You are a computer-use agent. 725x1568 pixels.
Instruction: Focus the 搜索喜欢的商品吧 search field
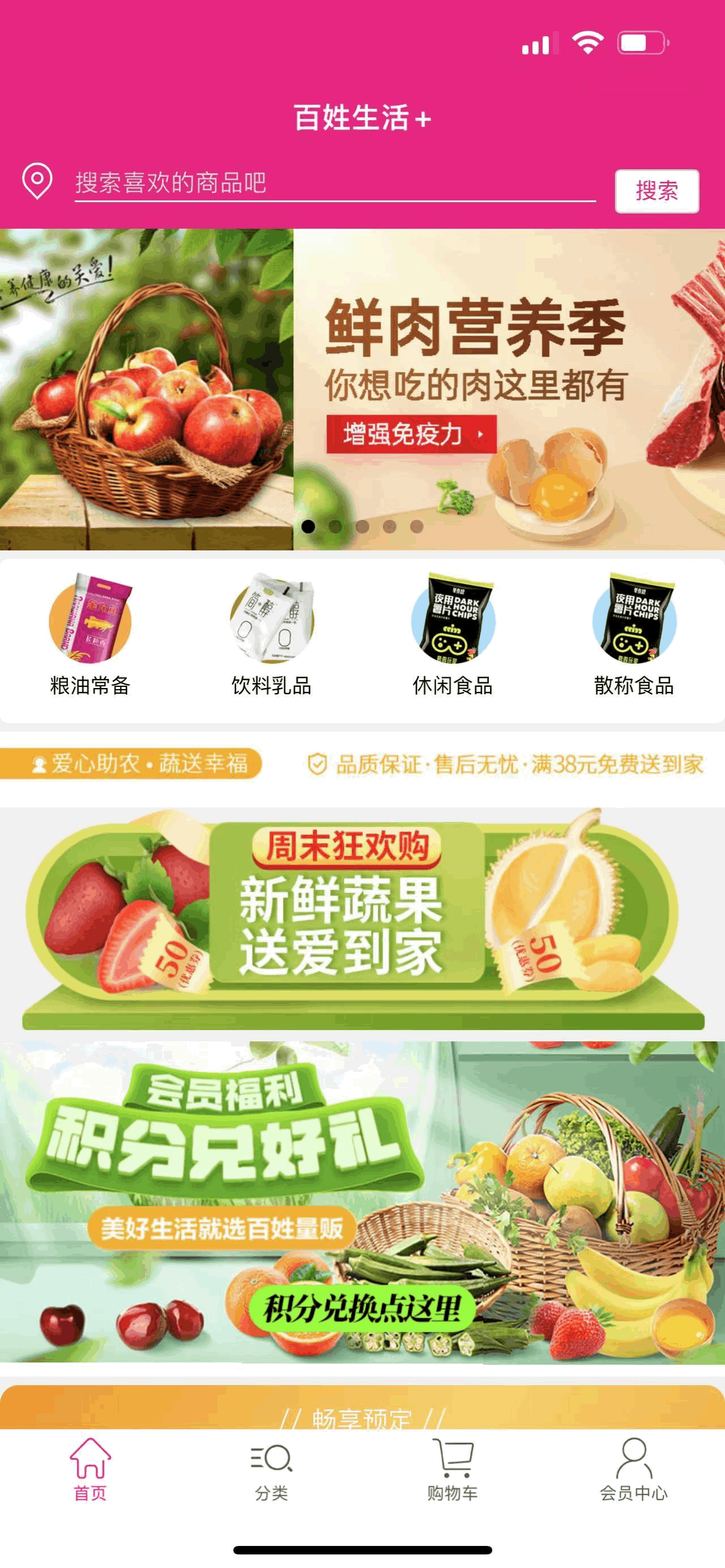[334, 182]
